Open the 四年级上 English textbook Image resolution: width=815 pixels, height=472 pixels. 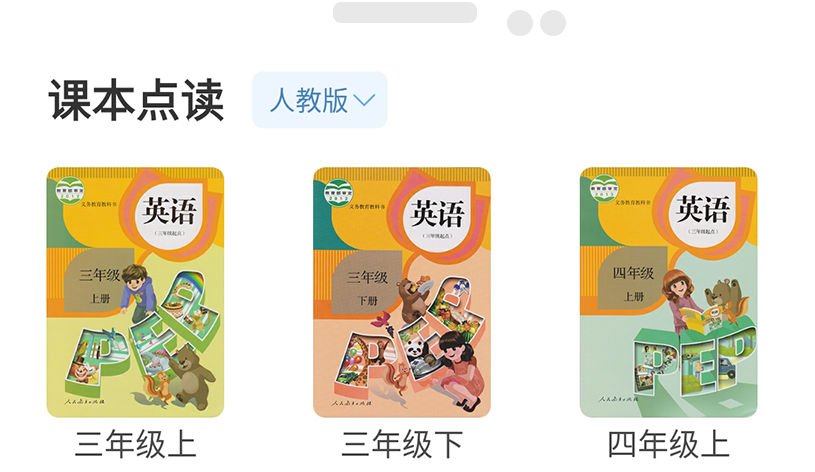(668, 292)
